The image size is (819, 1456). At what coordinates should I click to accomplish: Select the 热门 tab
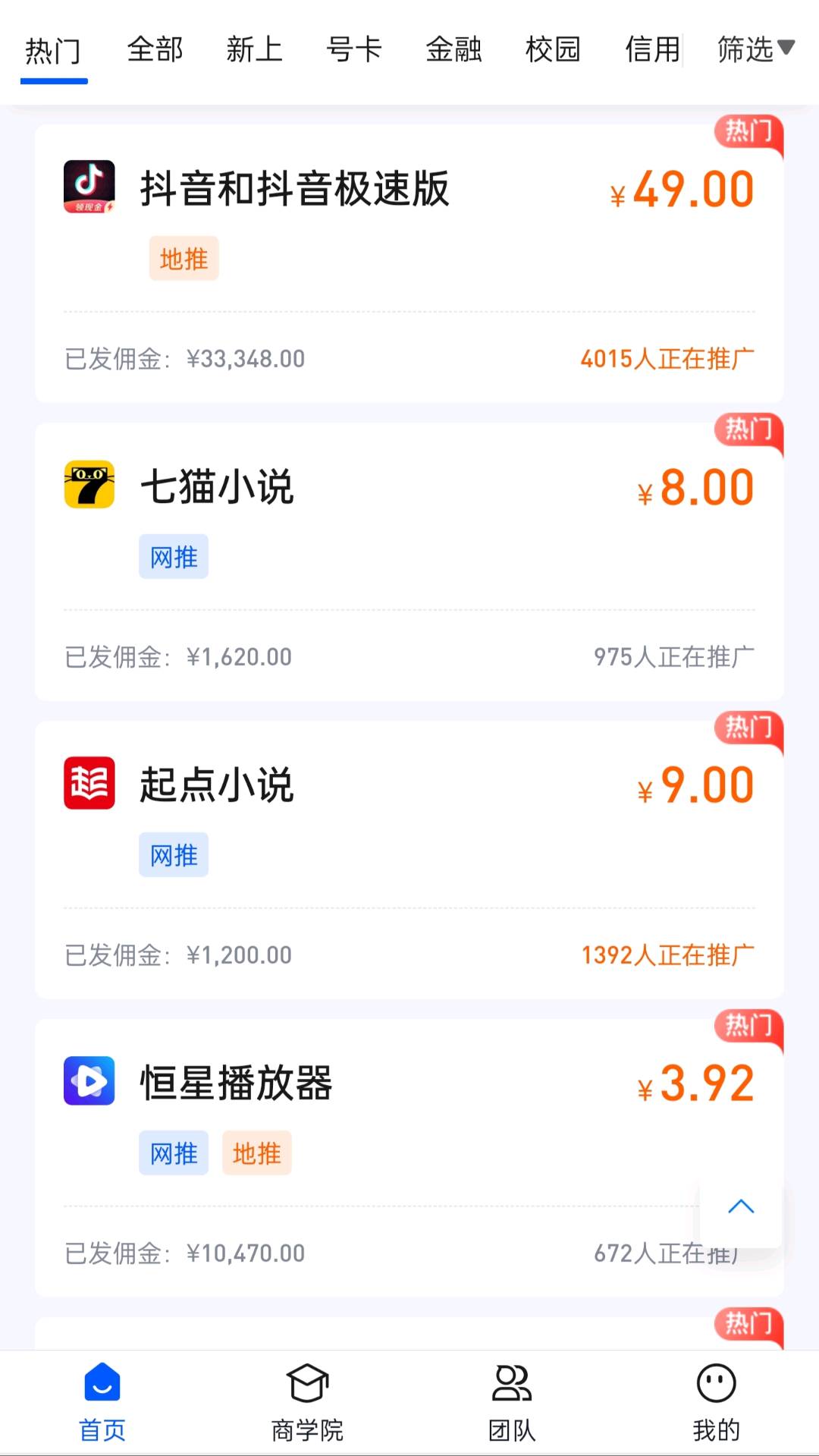coord(53,52)
